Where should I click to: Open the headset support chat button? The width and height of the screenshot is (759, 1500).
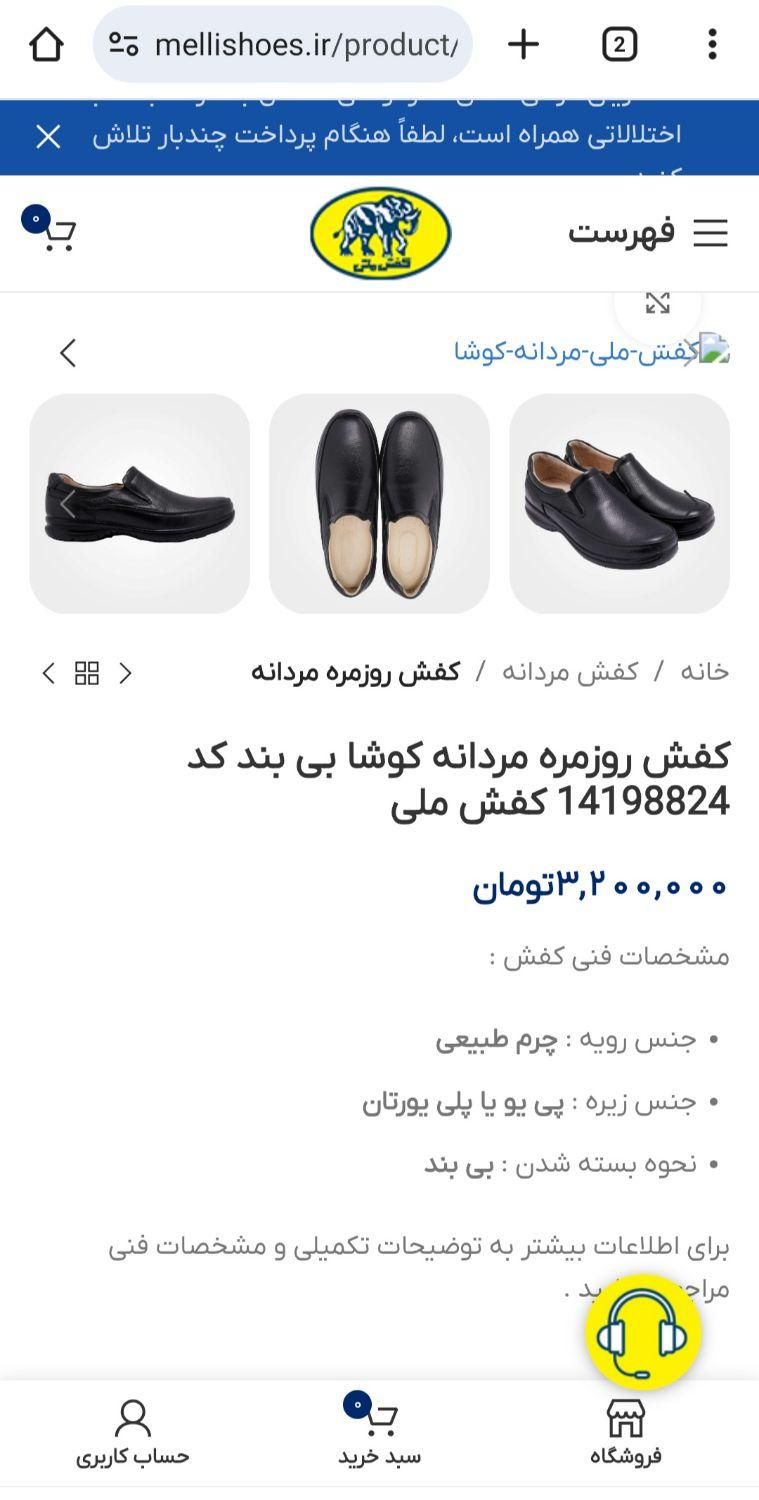642,1331
